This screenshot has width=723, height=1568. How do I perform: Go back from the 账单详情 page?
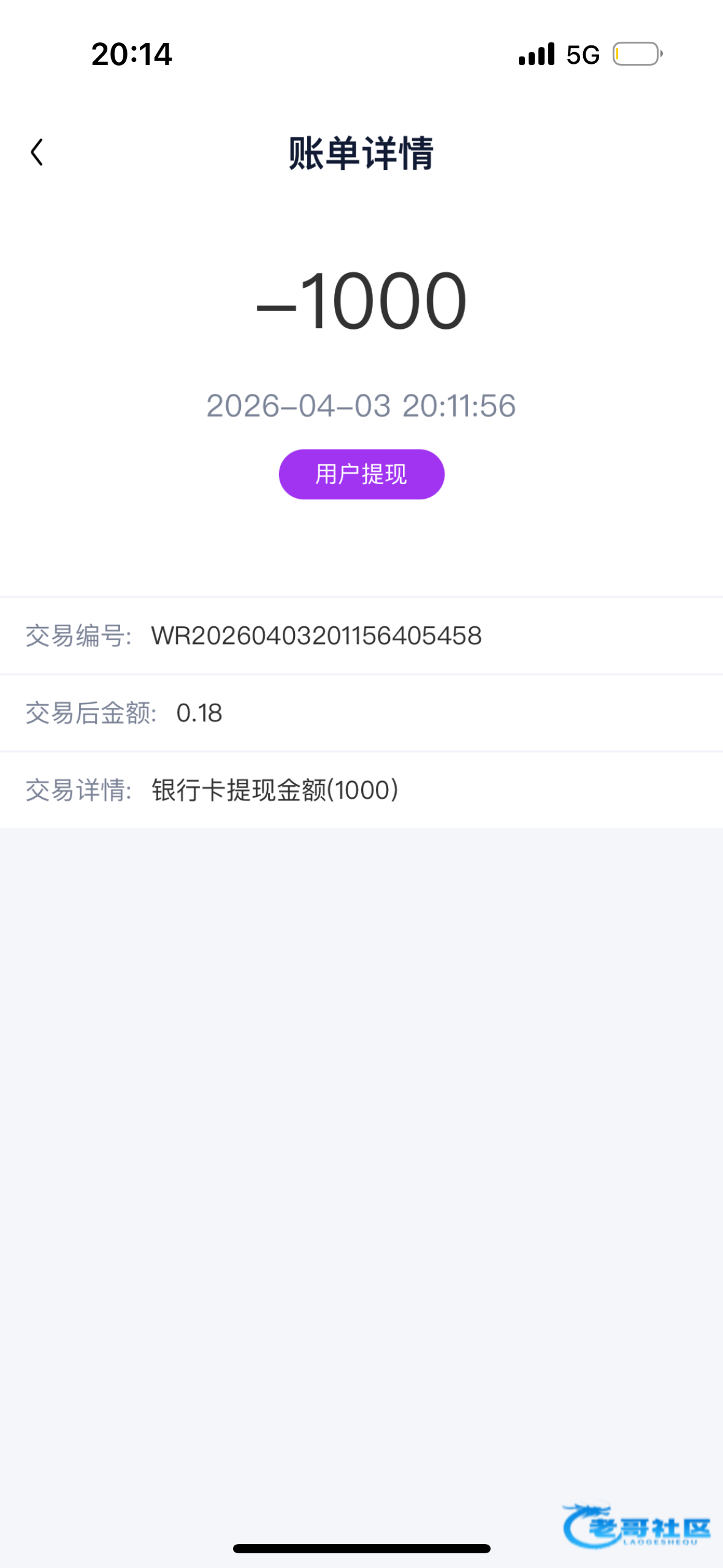[x=37, y=152]
